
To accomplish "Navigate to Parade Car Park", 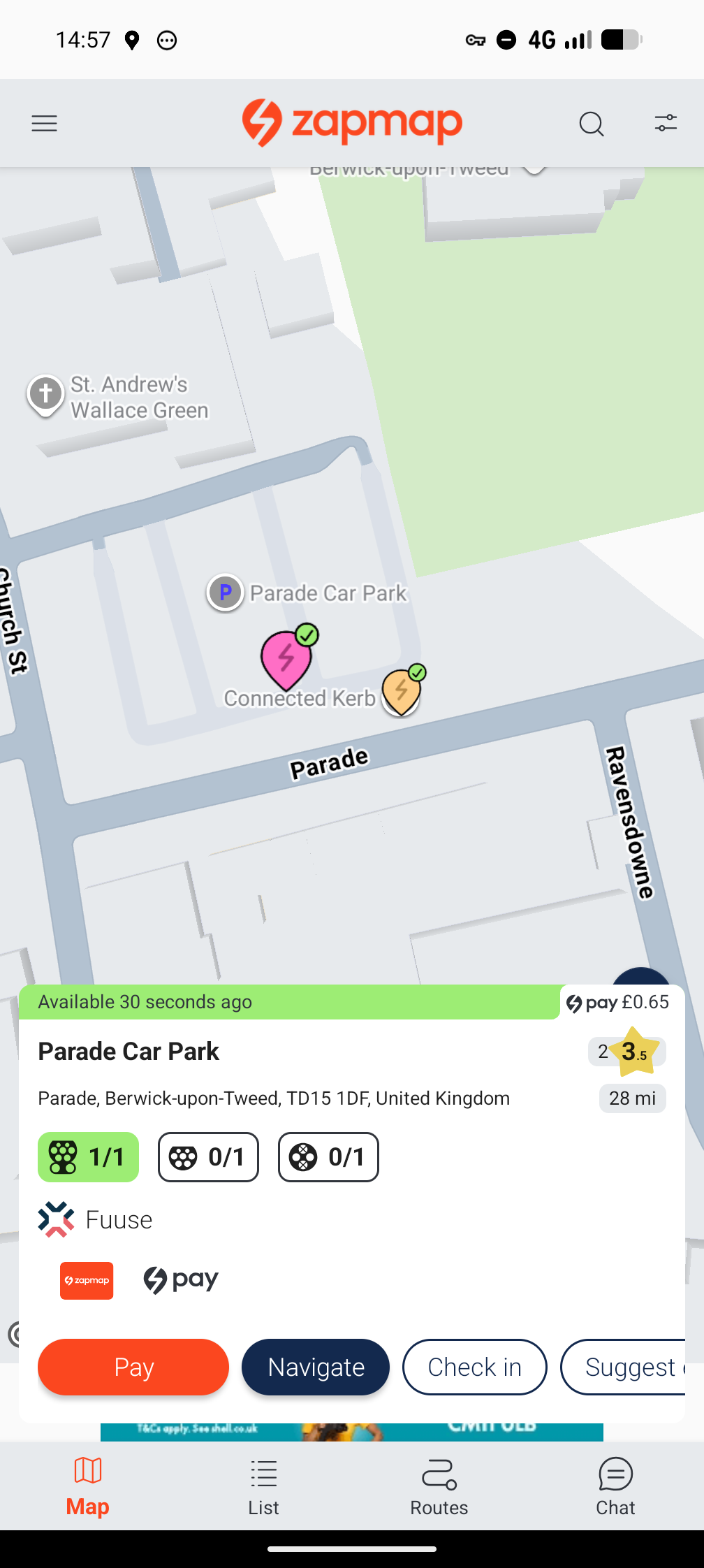I will (316, 1367).
